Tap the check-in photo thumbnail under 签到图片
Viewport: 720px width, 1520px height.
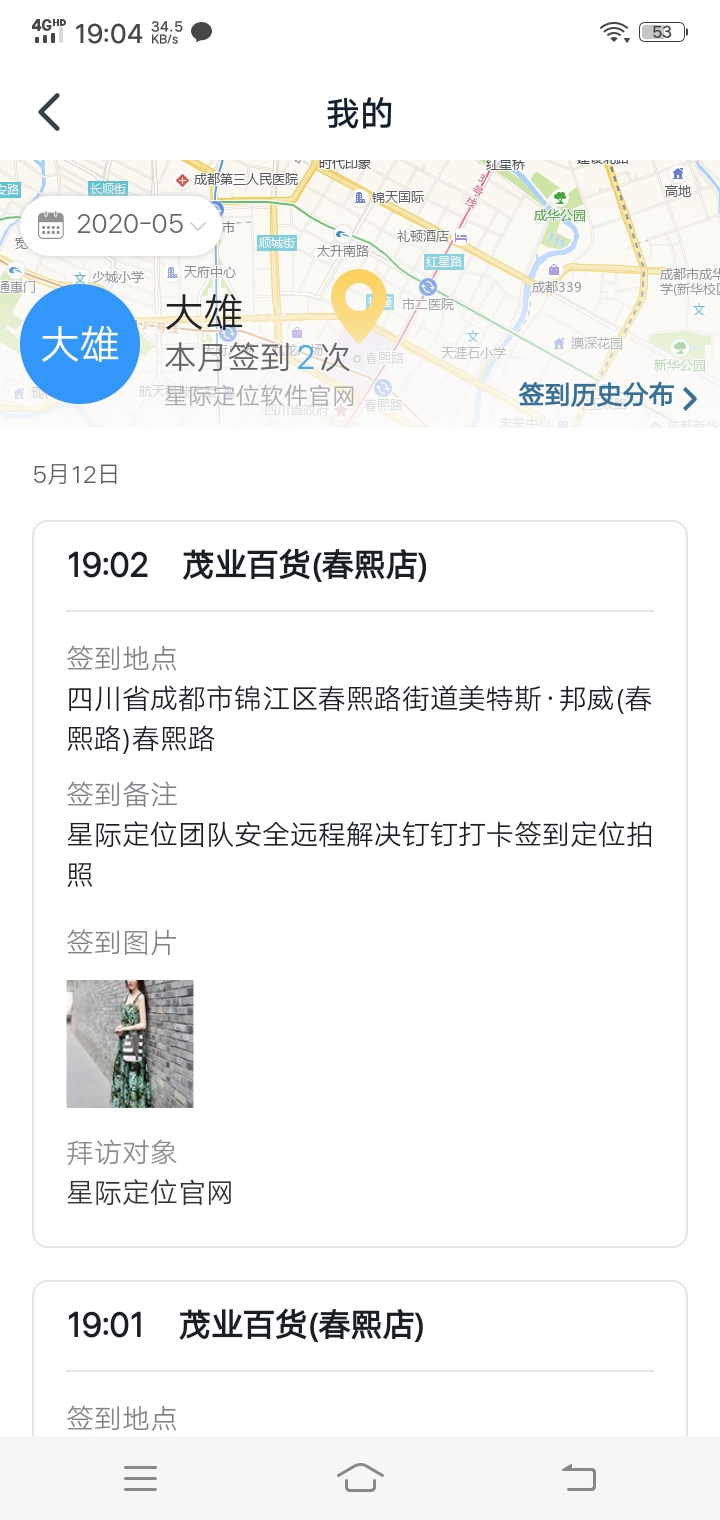coord(130,1043)
